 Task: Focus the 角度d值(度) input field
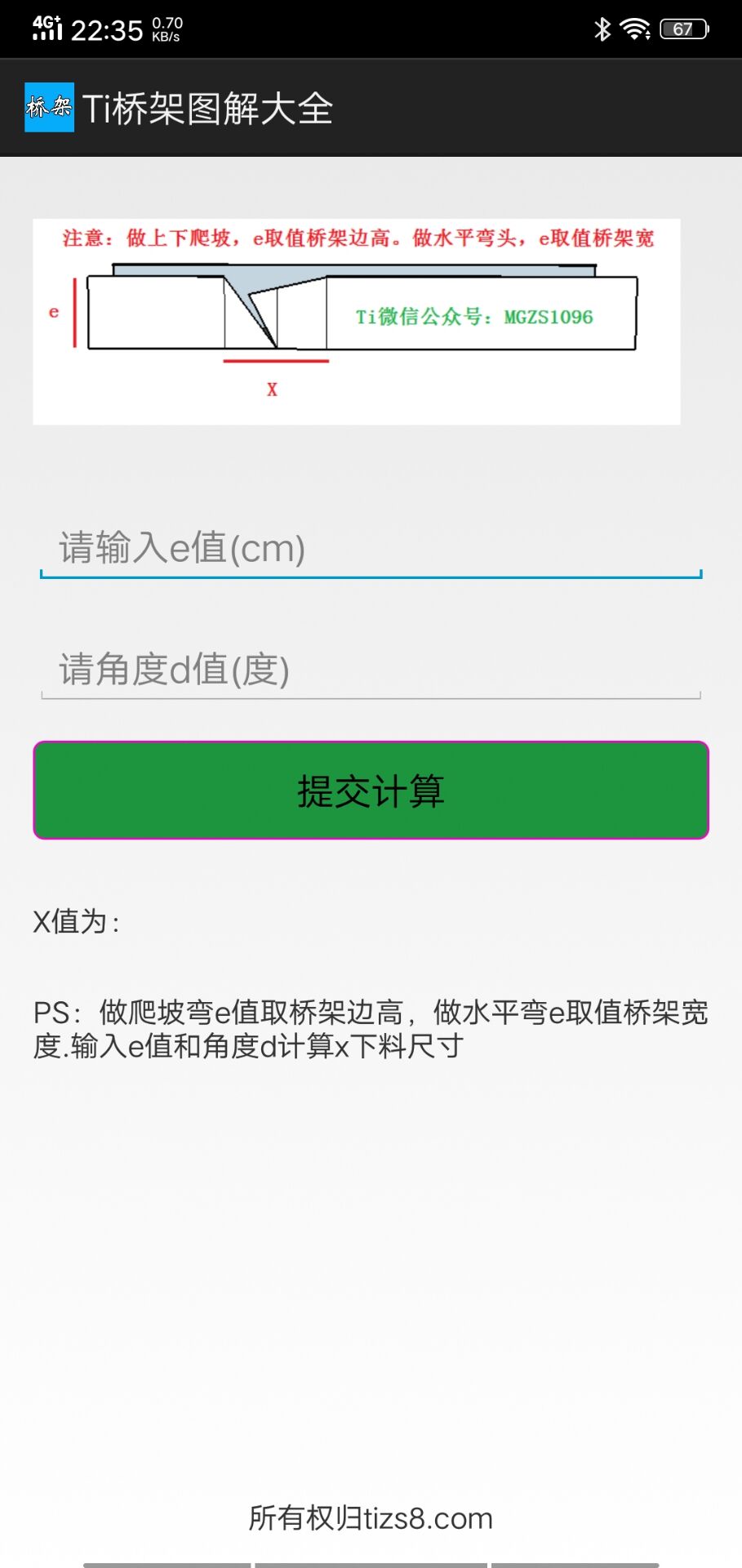(371, 670)
